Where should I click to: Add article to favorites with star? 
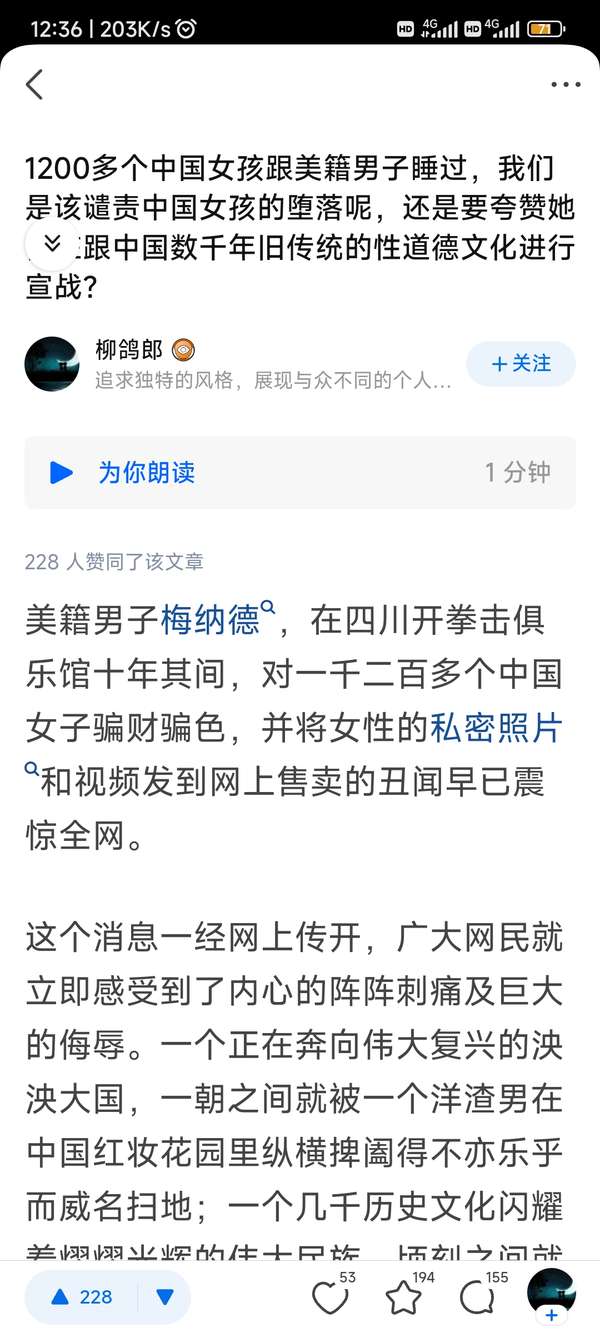coord(405,1295)
